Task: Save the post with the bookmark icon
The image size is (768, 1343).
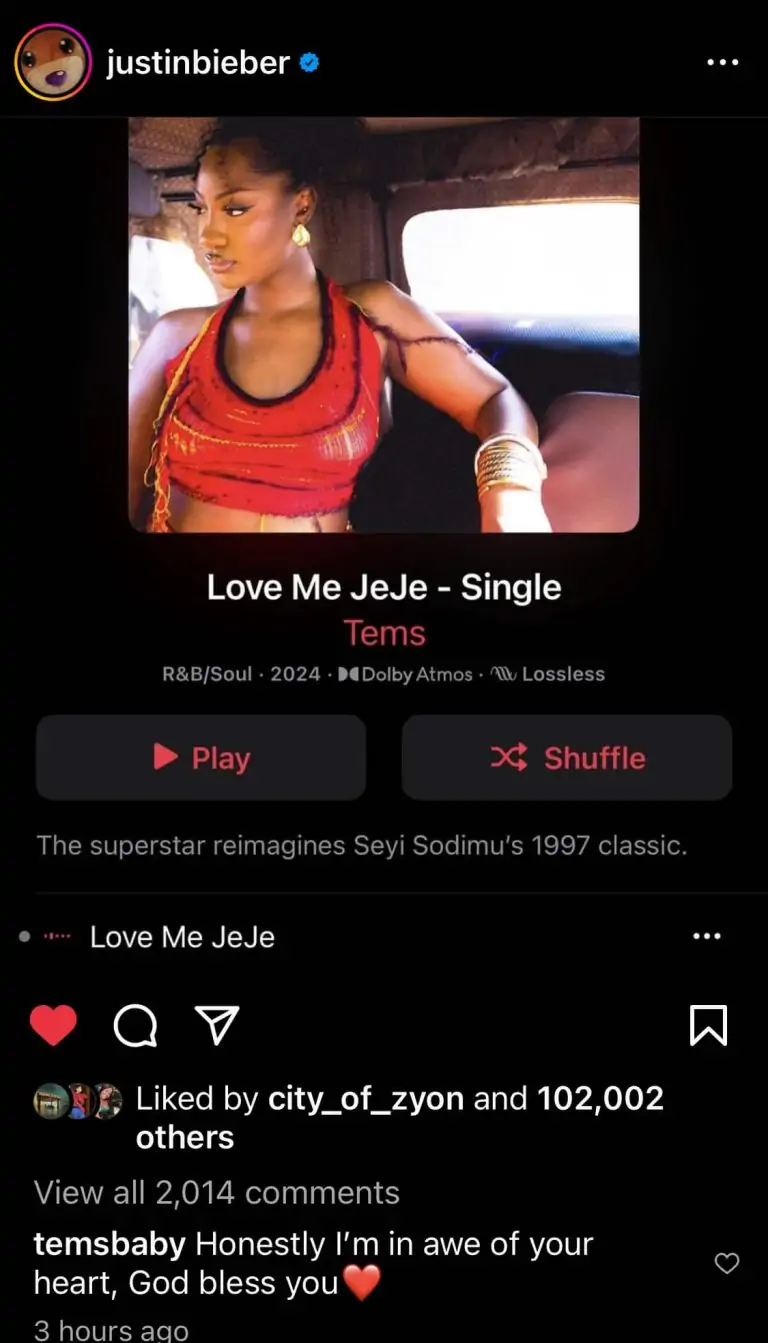Action: point(708,1025)
